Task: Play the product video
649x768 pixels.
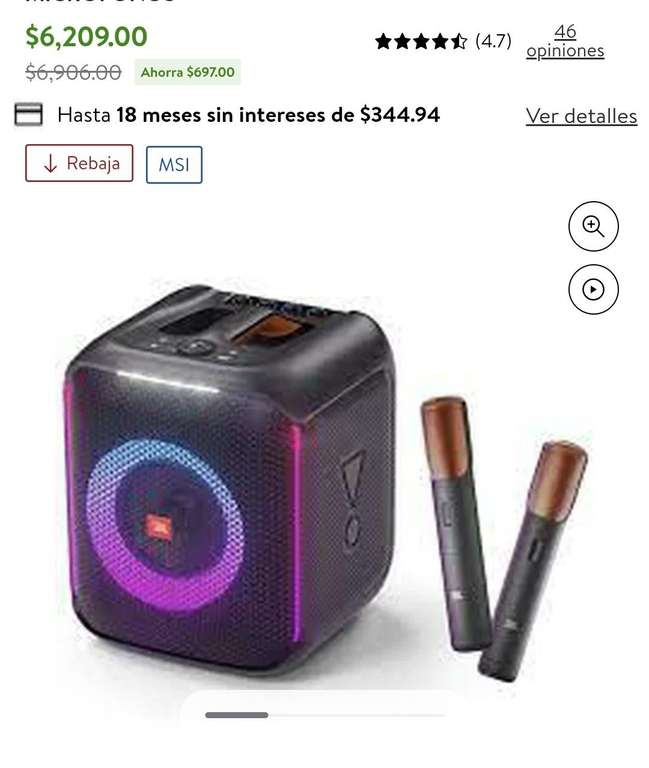Action: [x=593, y=289]
